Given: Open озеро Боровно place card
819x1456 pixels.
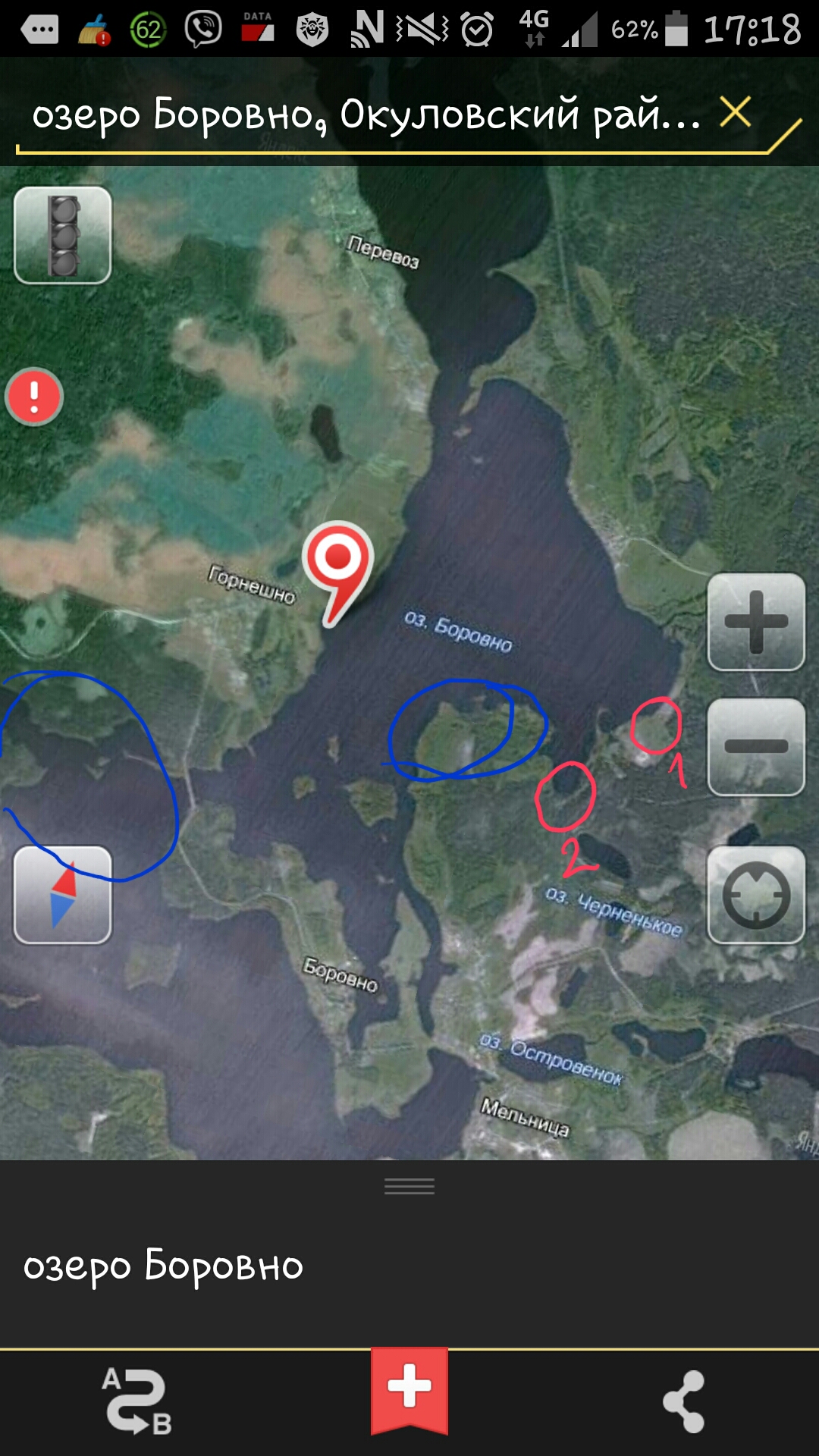Looking at the screenshot, I should pos(163,1266).
